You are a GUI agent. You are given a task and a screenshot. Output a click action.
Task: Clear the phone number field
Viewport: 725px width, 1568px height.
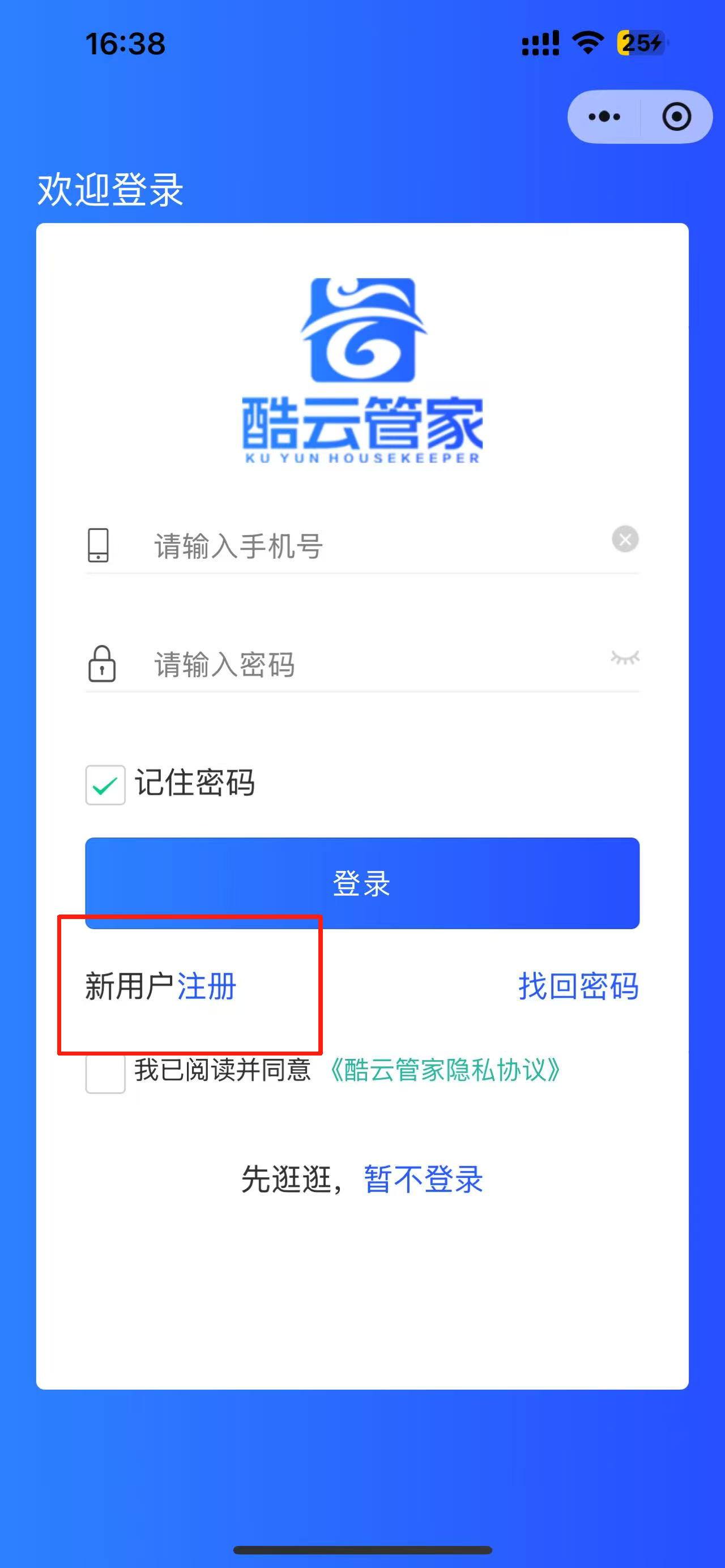[x=625, y=539]
